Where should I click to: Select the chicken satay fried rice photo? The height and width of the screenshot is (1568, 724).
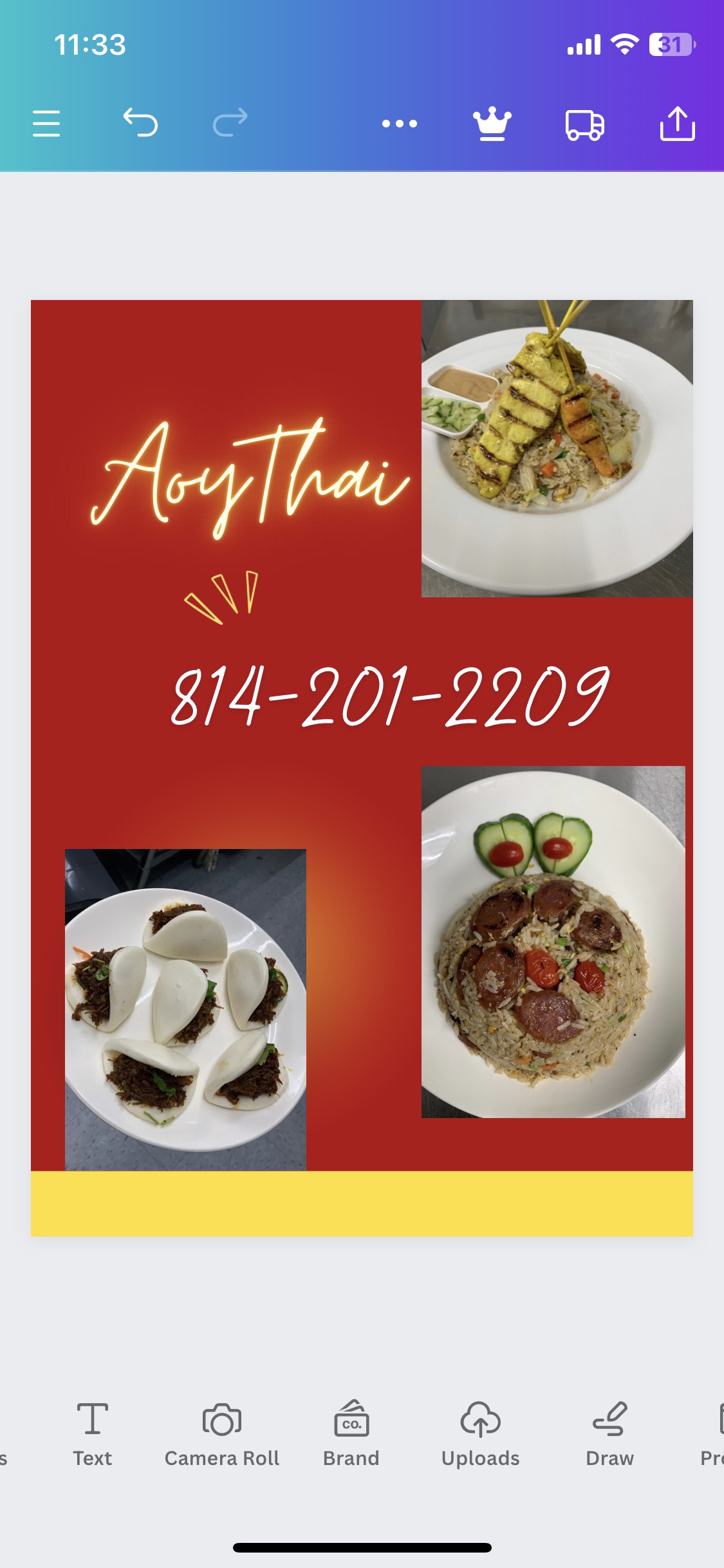557,449
